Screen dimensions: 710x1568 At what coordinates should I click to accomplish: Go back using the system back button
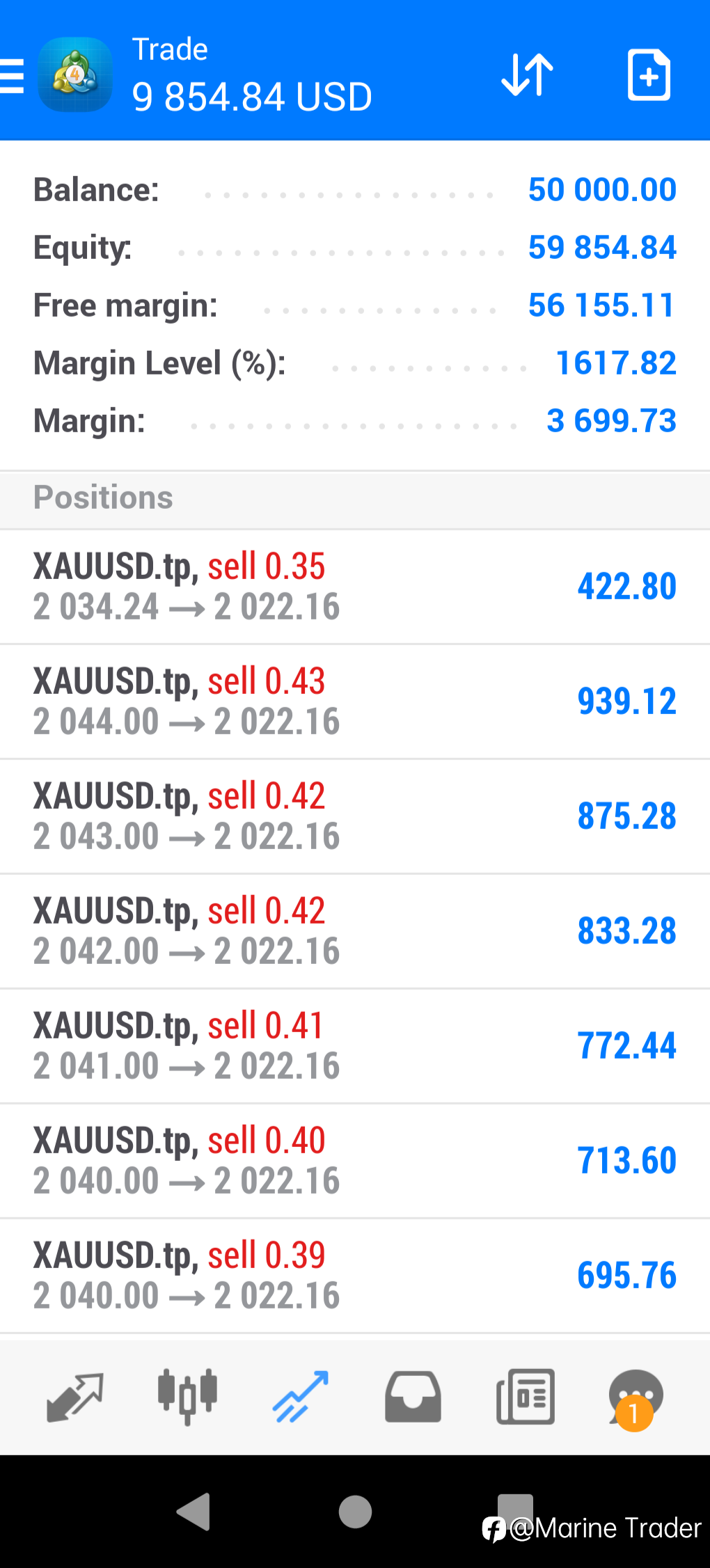(x=194, y=1512)
